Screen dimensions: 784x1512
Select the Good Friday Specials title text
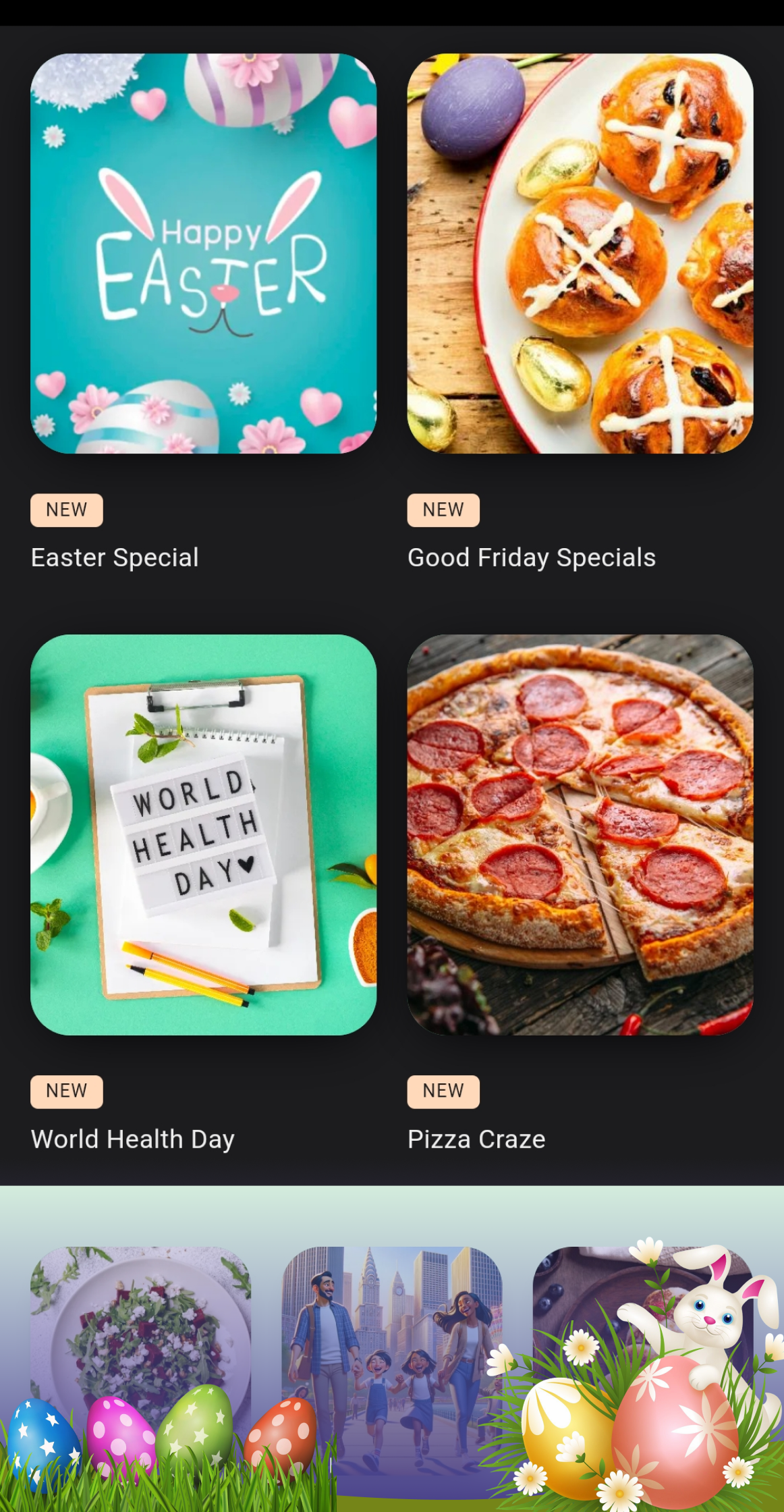pos(531,558)
